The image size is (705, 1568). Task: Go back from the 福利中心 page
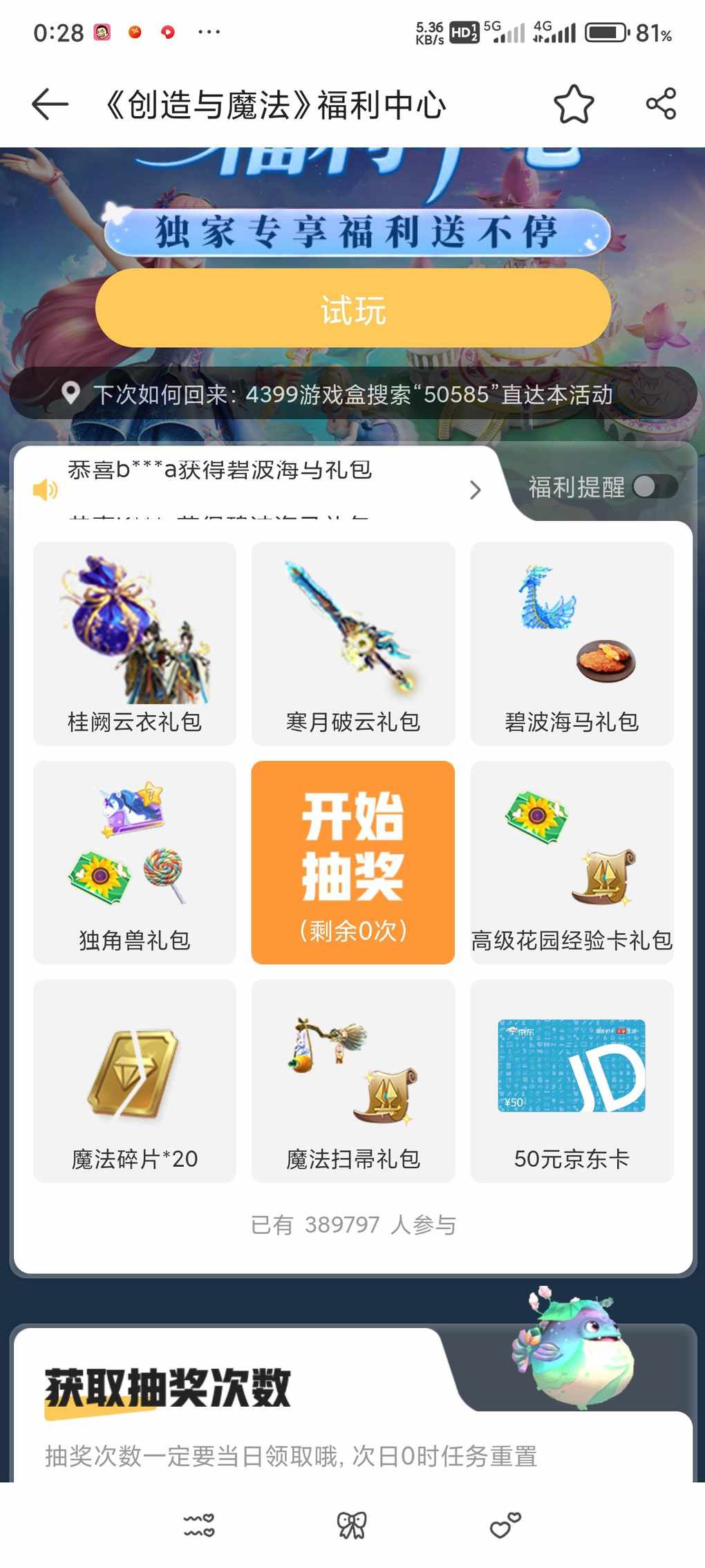coord(50,104)
